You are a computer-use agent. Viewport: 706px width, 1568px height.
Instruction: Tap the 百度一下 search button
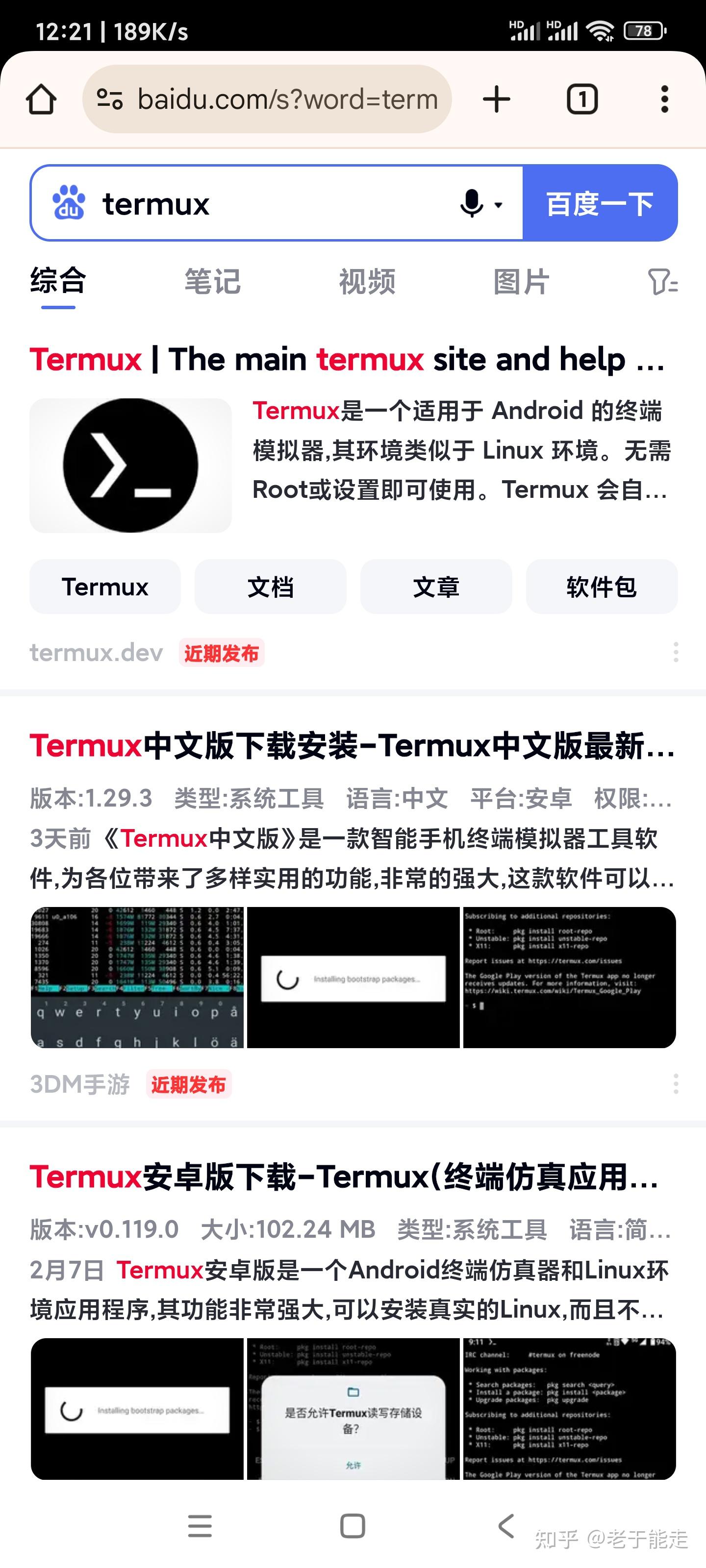point(600,203)
